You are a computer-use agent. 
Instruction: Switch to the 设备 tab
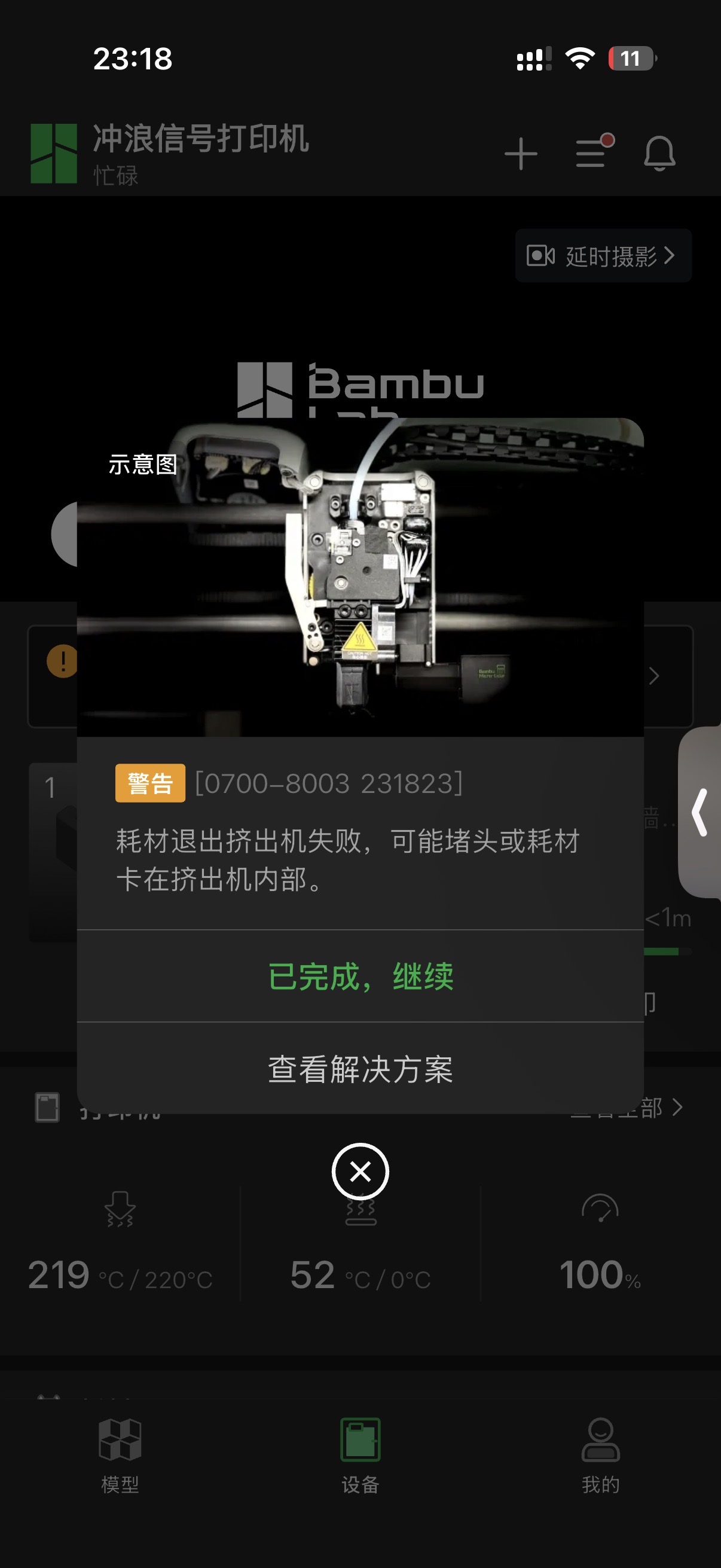(x=360, y=1456)
